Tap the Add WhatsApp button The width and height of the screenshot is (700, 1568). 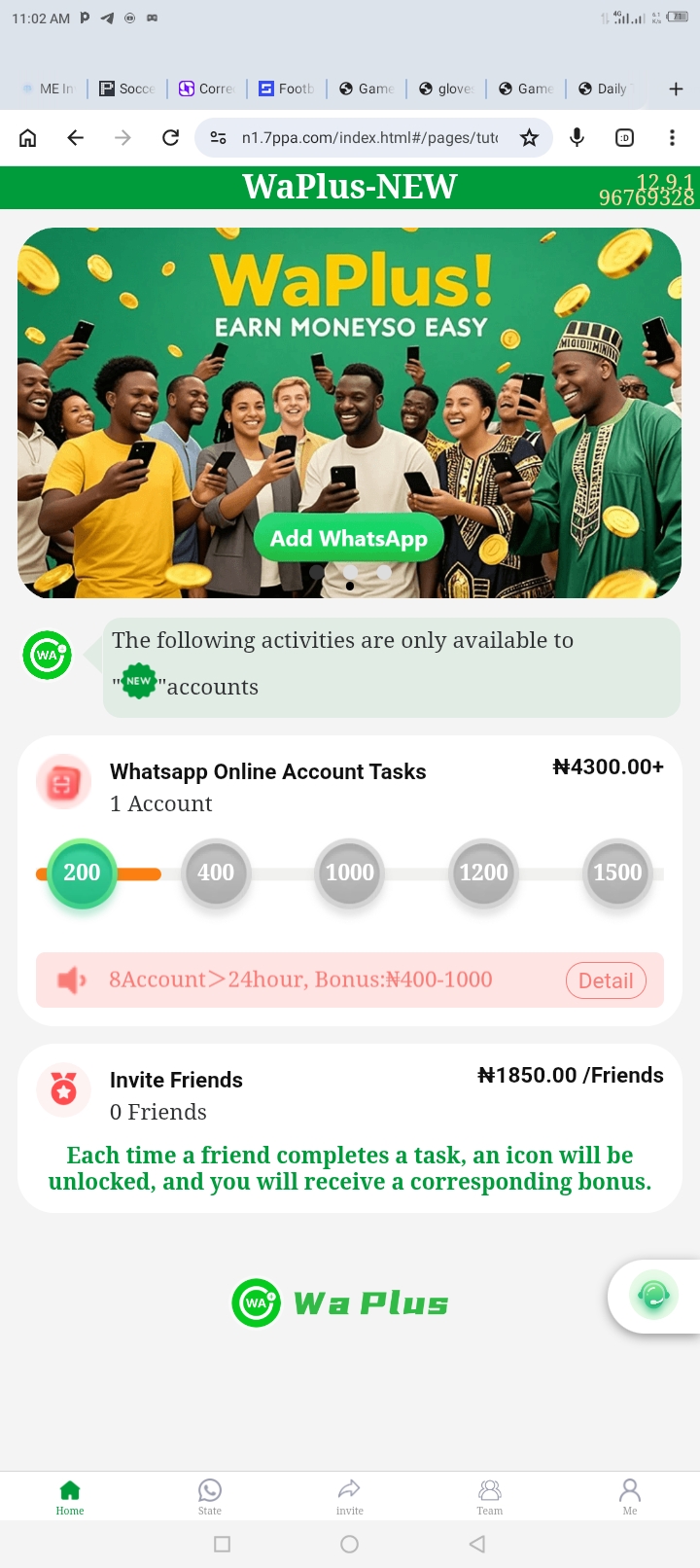click(x=349, y=538)
